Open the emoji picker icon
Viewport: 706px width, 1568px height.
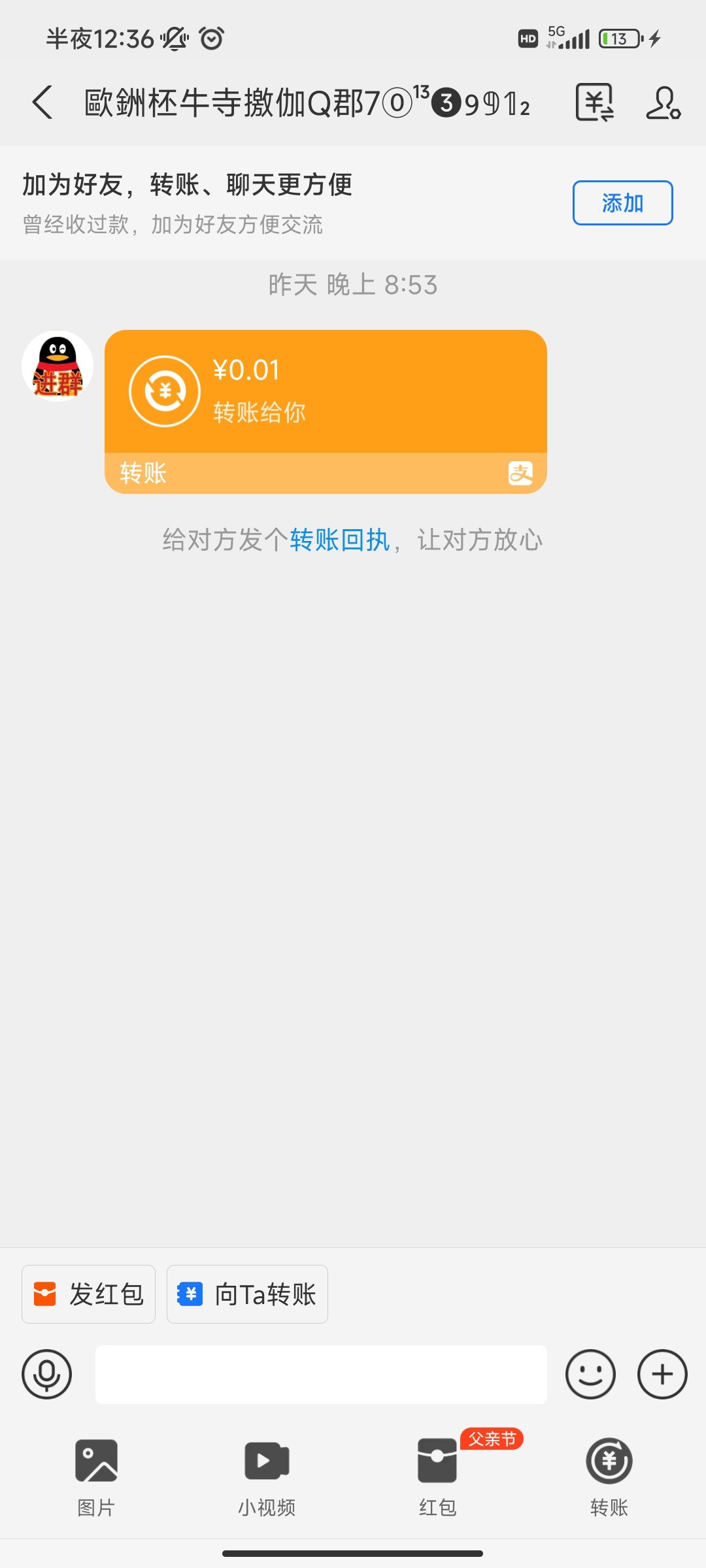[x=590, y=1374]
